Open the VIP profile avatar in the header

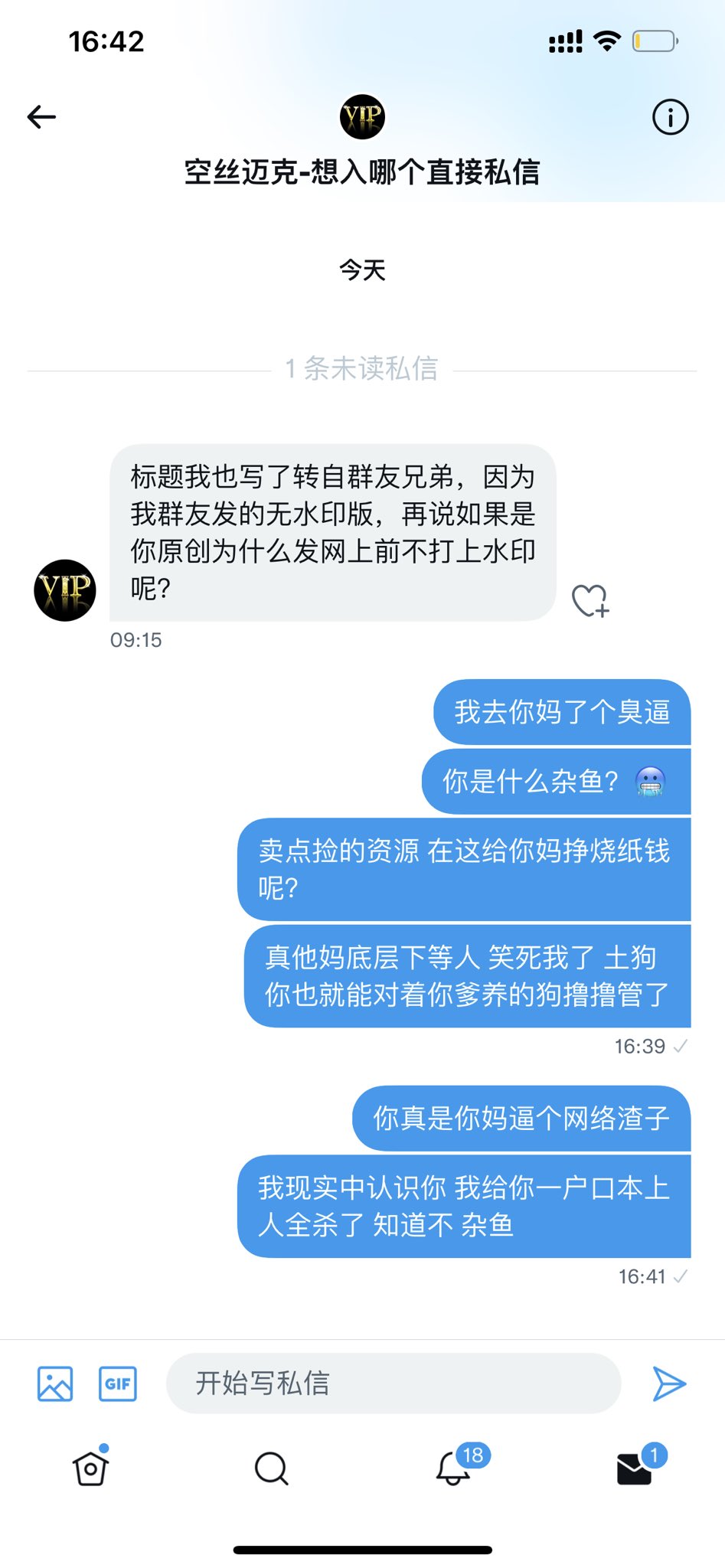(362, 117)
